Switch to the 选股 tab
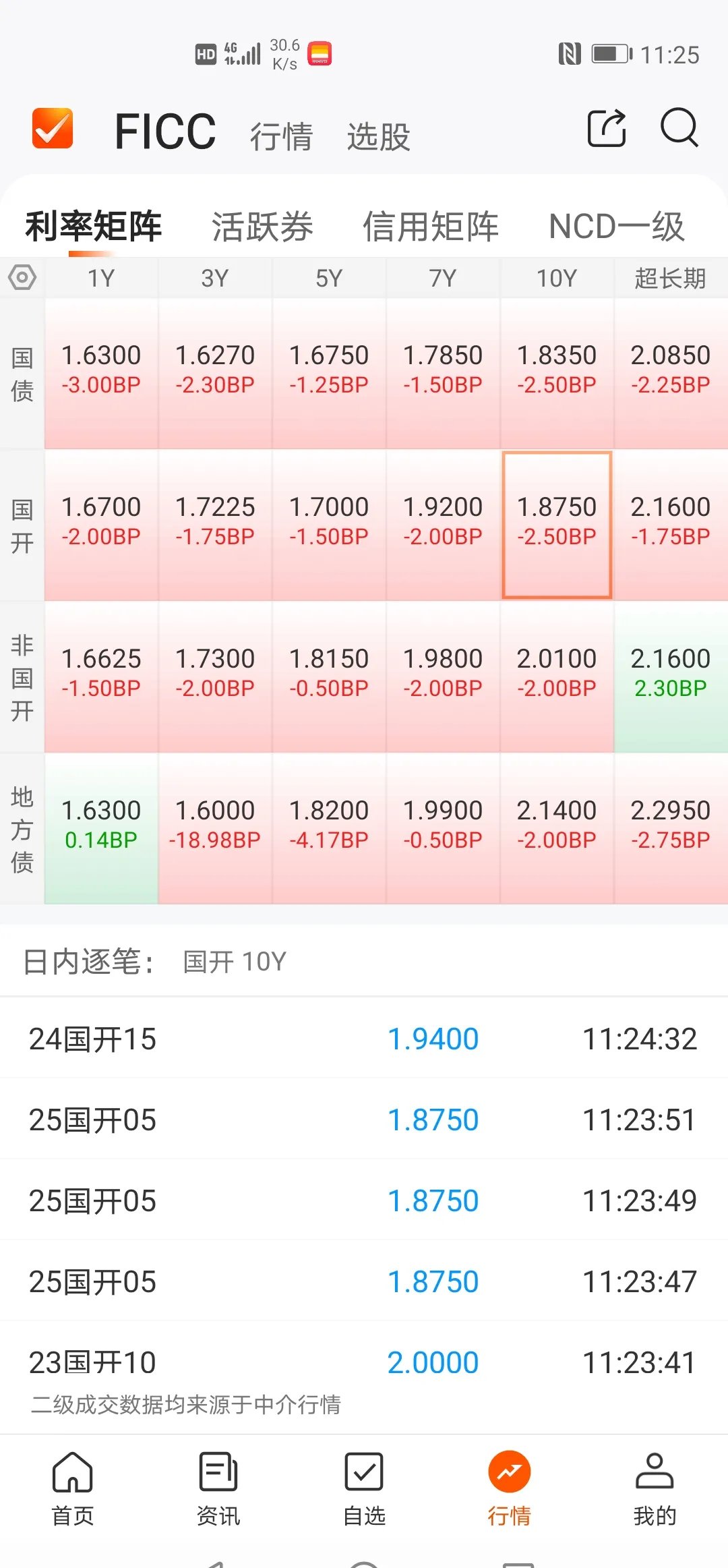 378,135
